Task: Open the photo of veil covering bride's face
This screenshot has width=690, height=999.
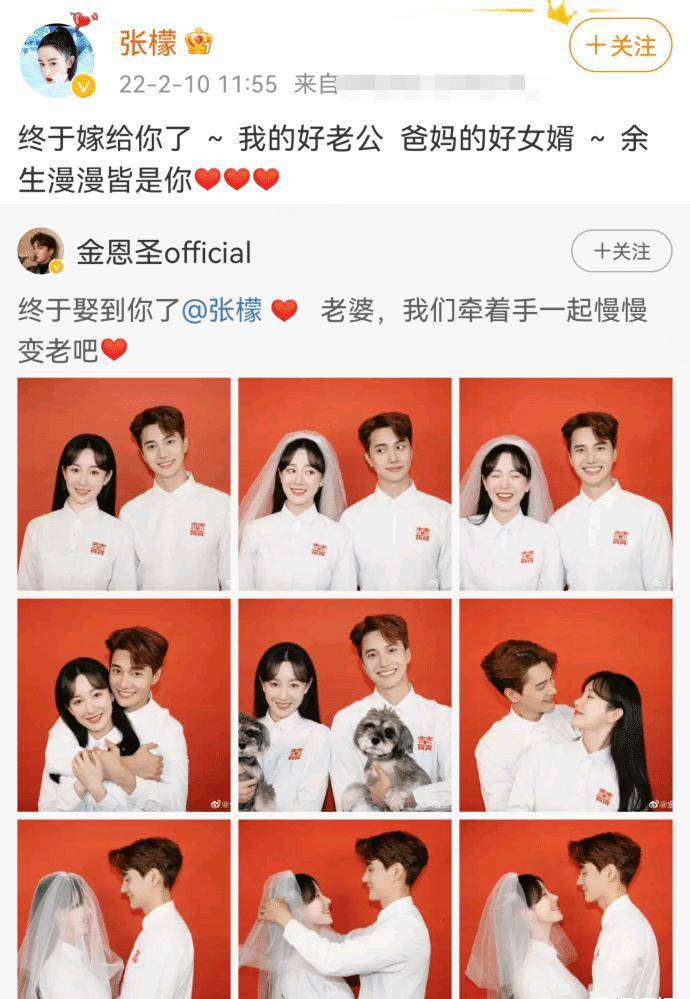Action: click(x=124, y=910)
